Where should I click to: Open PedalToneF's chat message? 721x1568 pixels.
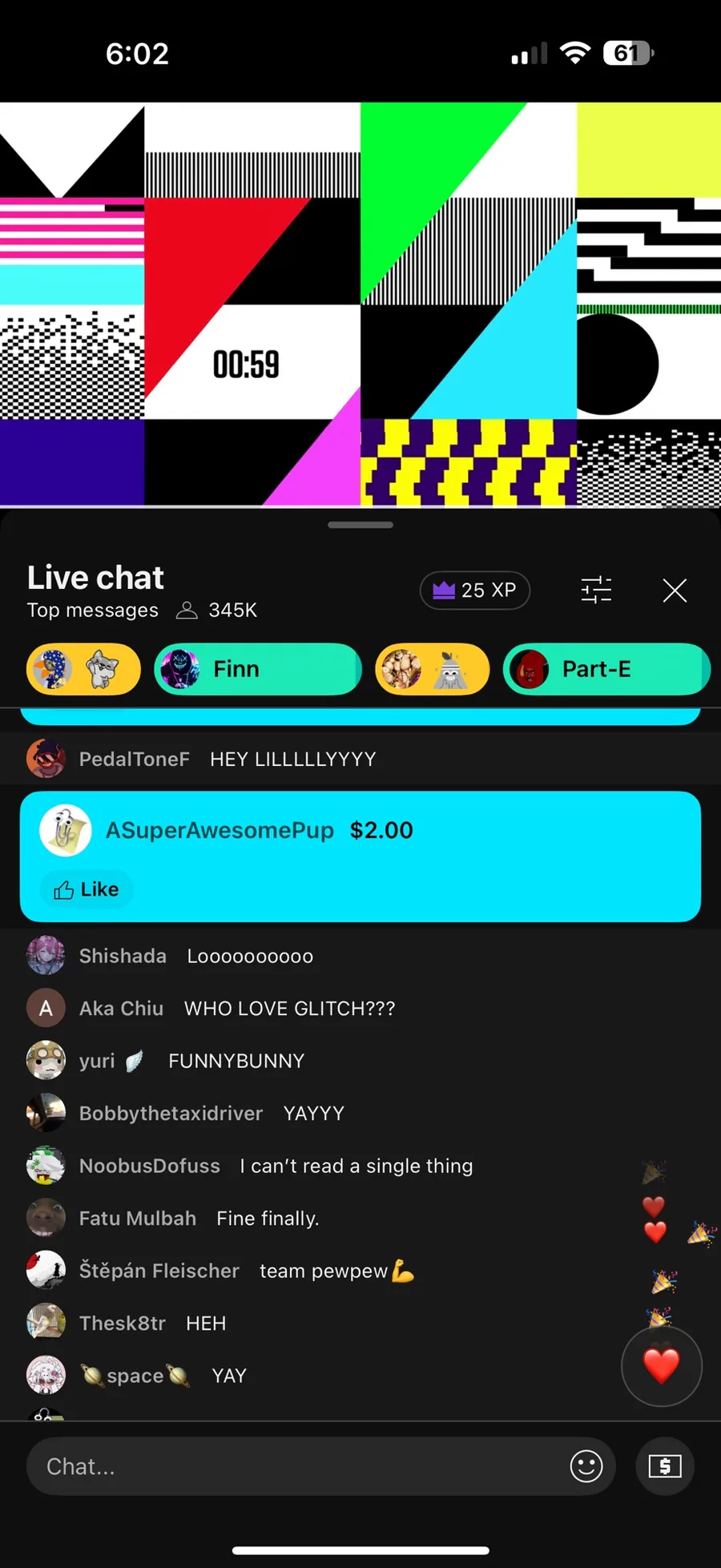(x=360, y=759)
